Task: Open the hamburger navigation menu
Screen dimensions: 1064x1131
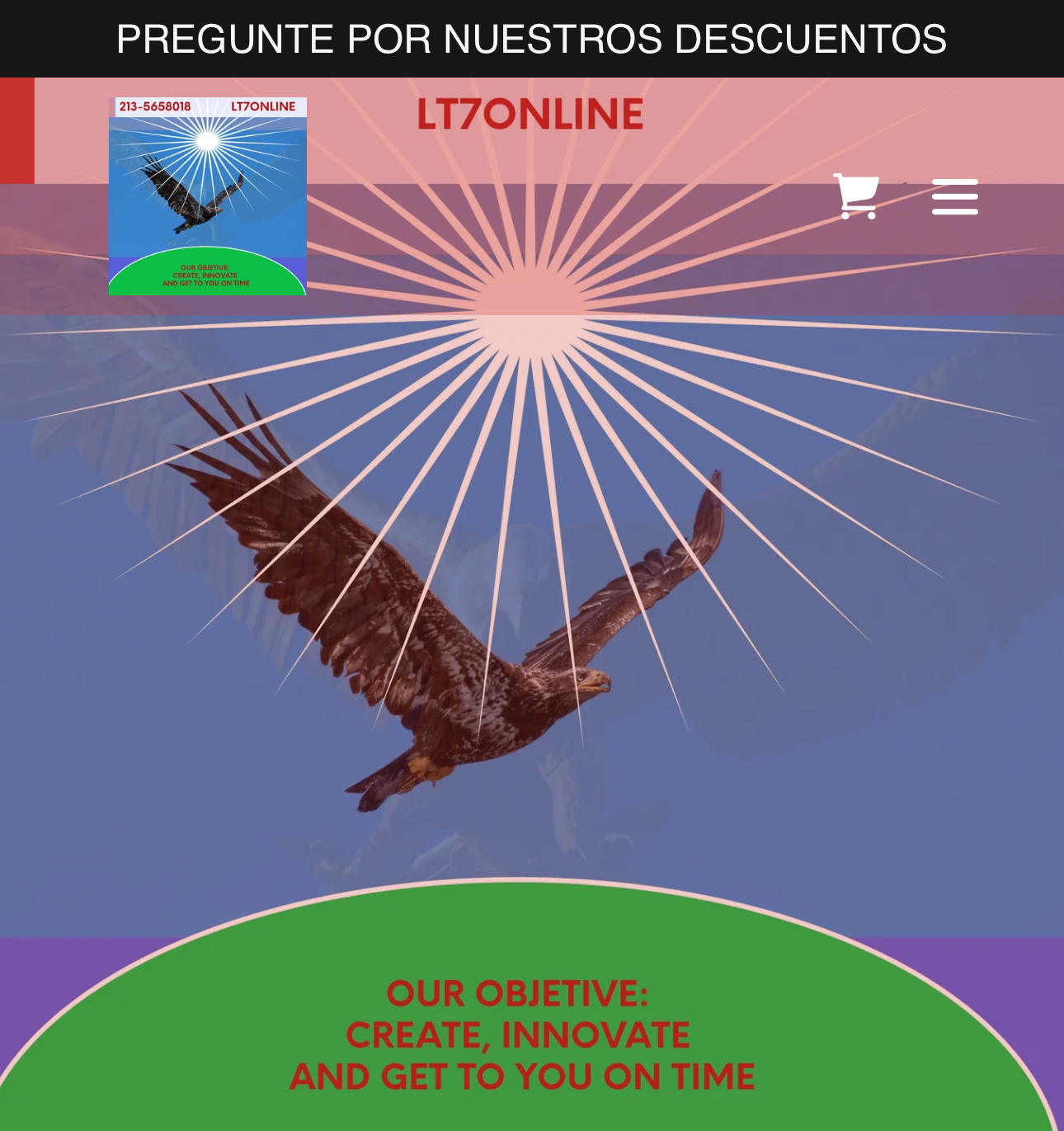Action: (954, 197)
